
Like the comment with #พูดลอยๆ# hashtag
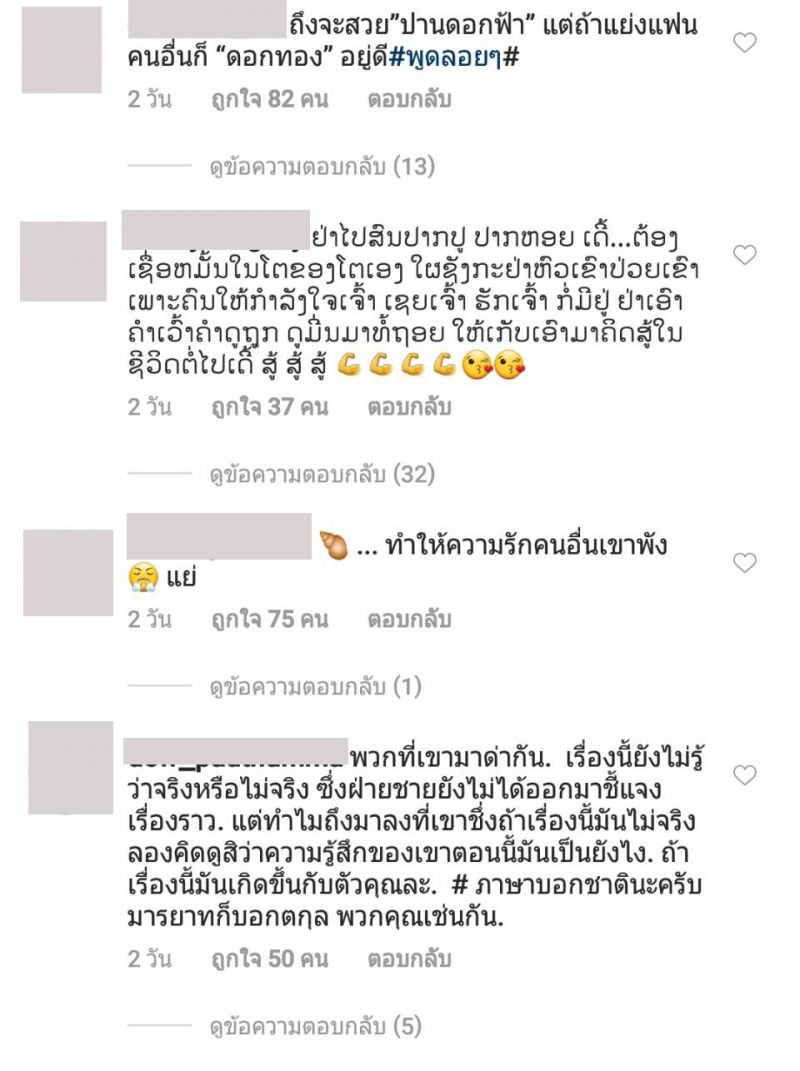[x=745, y=42]
